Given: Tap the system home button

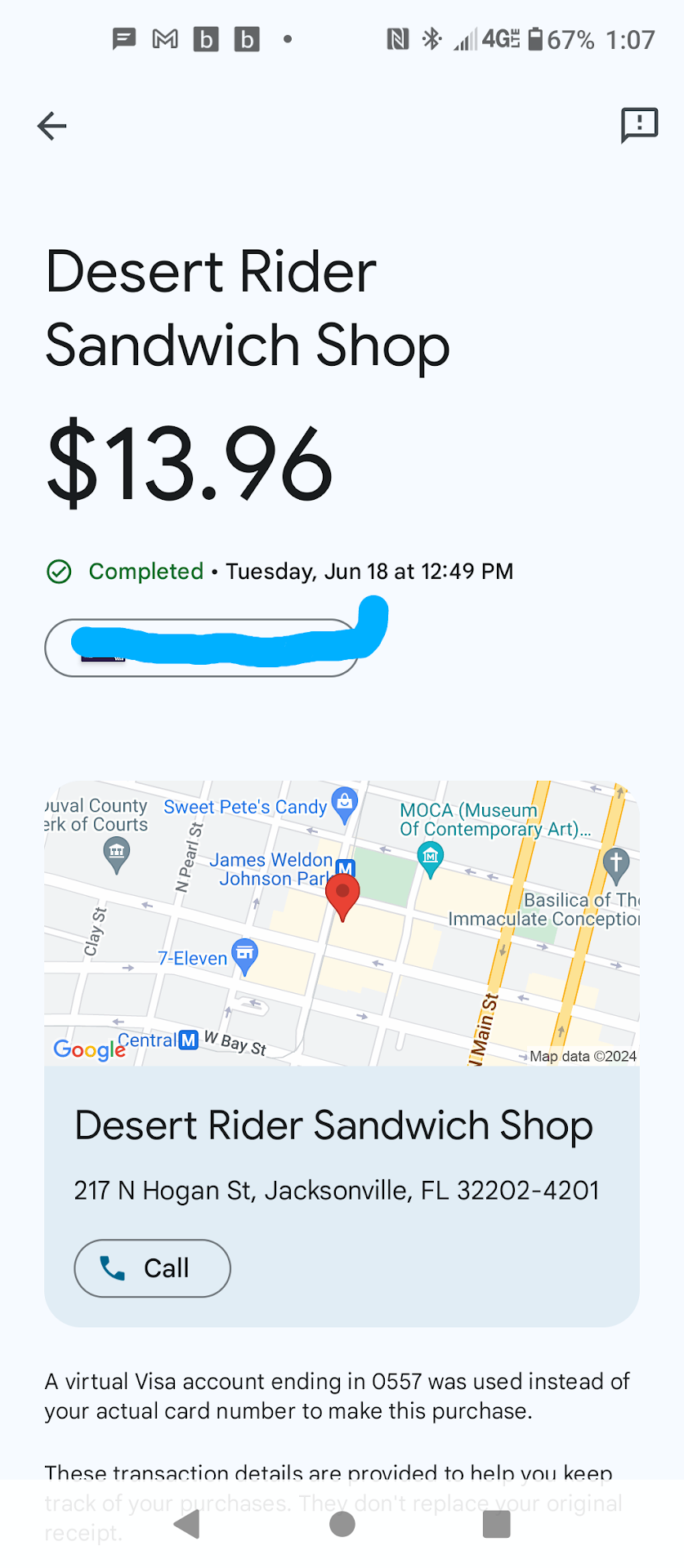Looking at the screenshot, I should tap(342, 1524).
